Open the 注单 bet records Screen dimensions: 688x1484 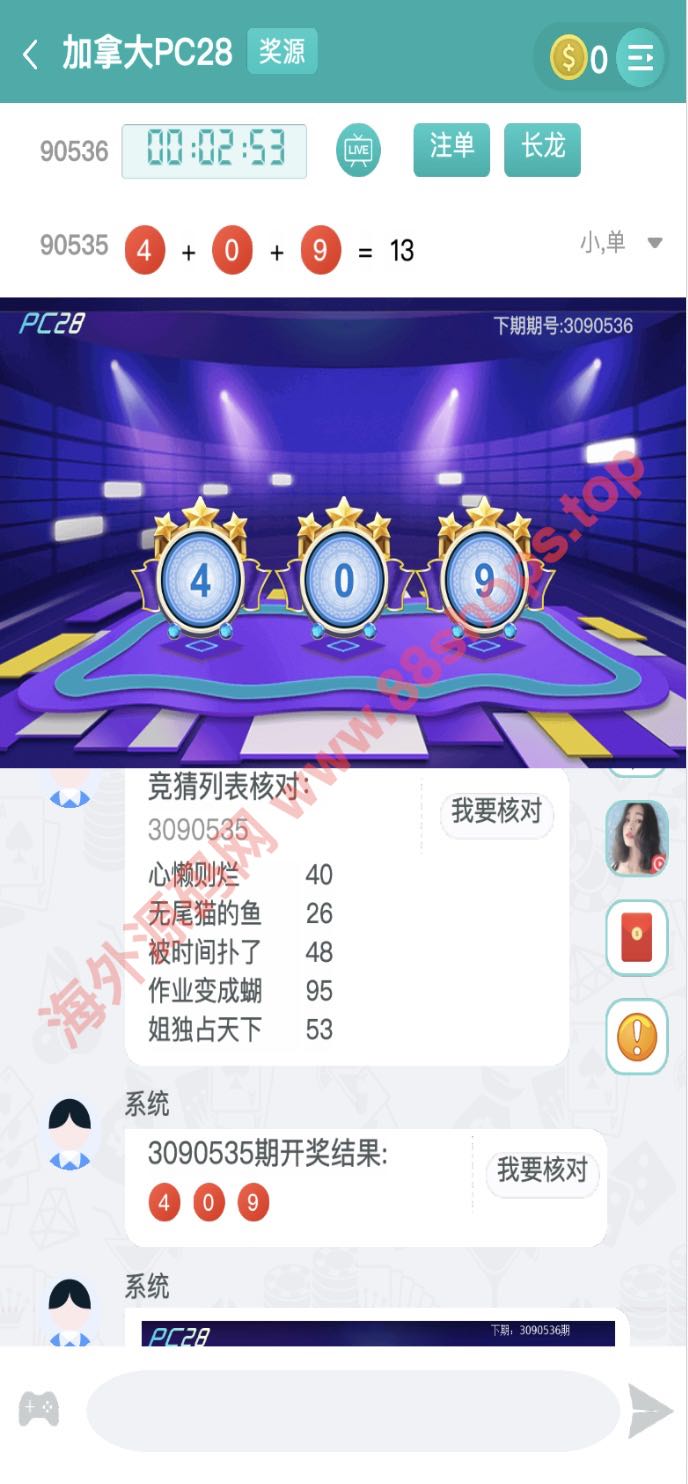click(x=451, y=149)
